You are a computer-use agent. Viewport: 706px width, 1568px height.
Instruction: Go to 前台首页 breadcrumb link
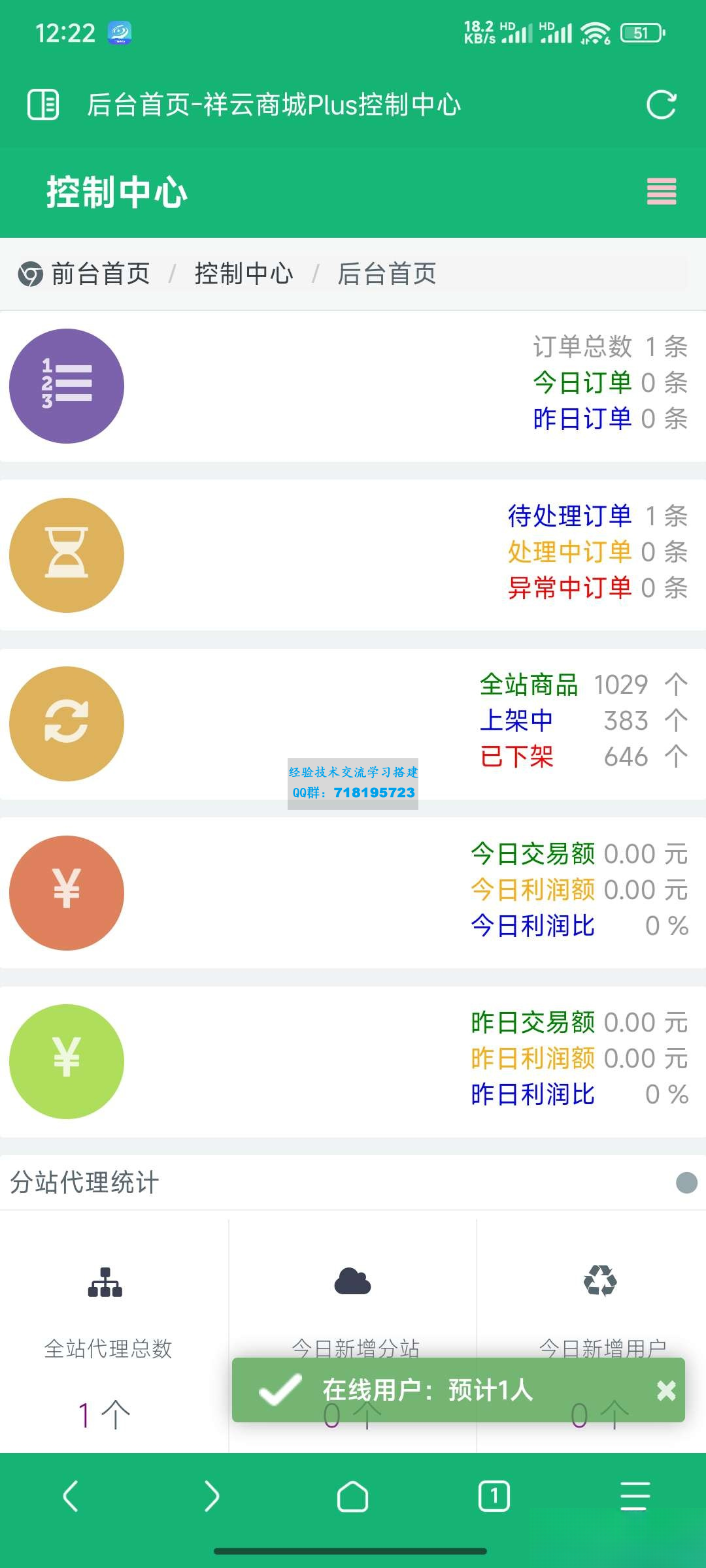[x=101, y=274]
